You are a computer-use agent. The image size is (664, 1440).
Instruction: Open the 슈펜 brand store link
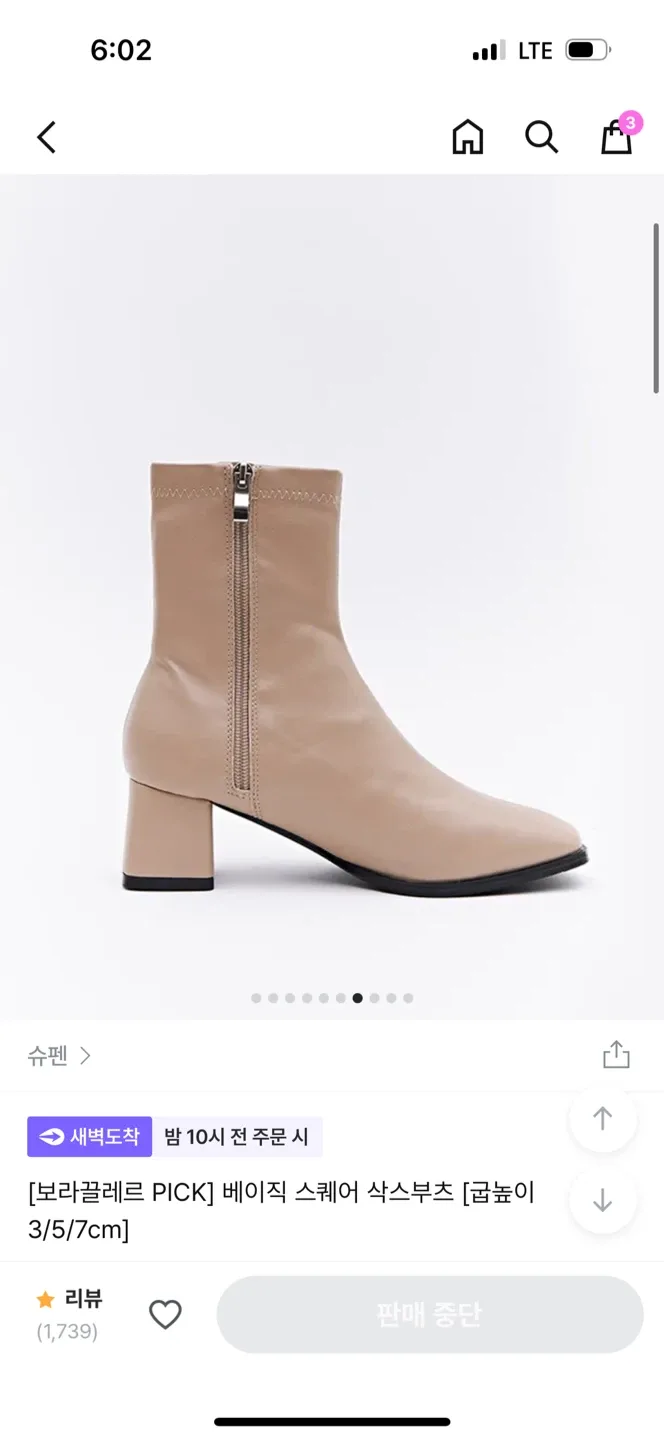point(59,1056)
